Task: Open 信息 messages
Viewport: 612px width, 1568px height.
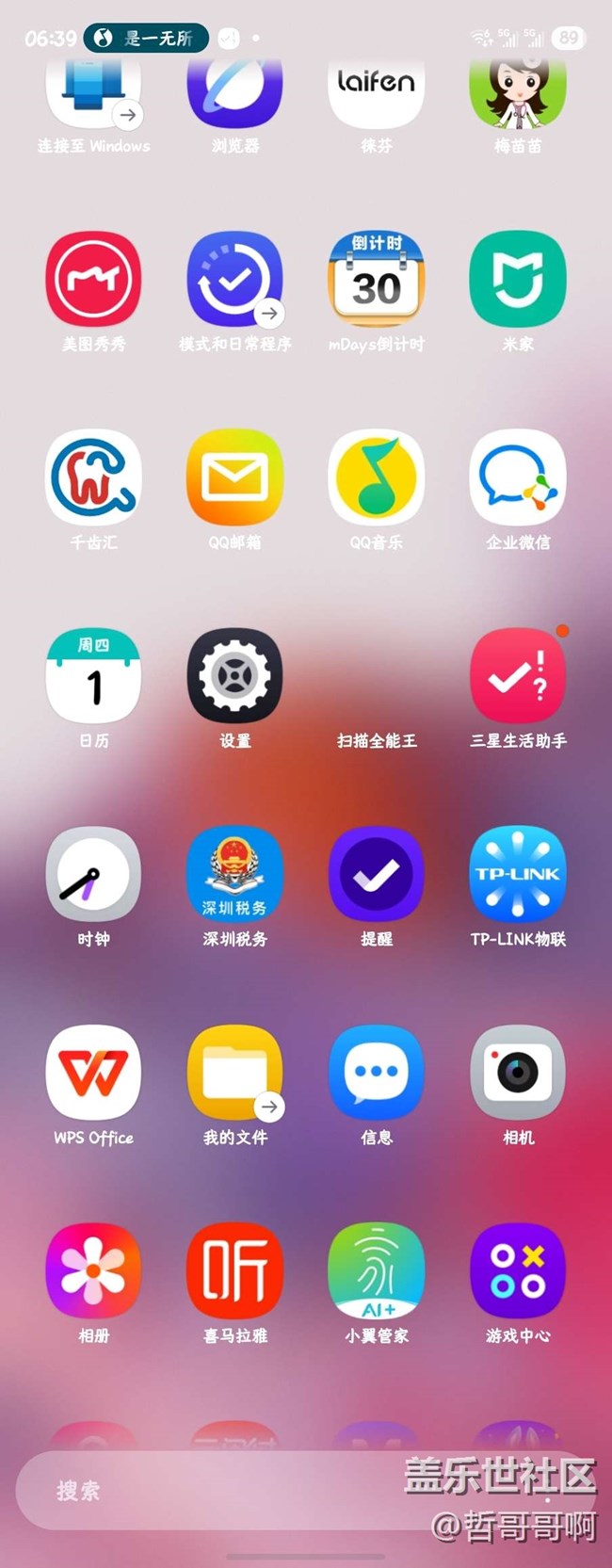Action: pos(377,1074)
